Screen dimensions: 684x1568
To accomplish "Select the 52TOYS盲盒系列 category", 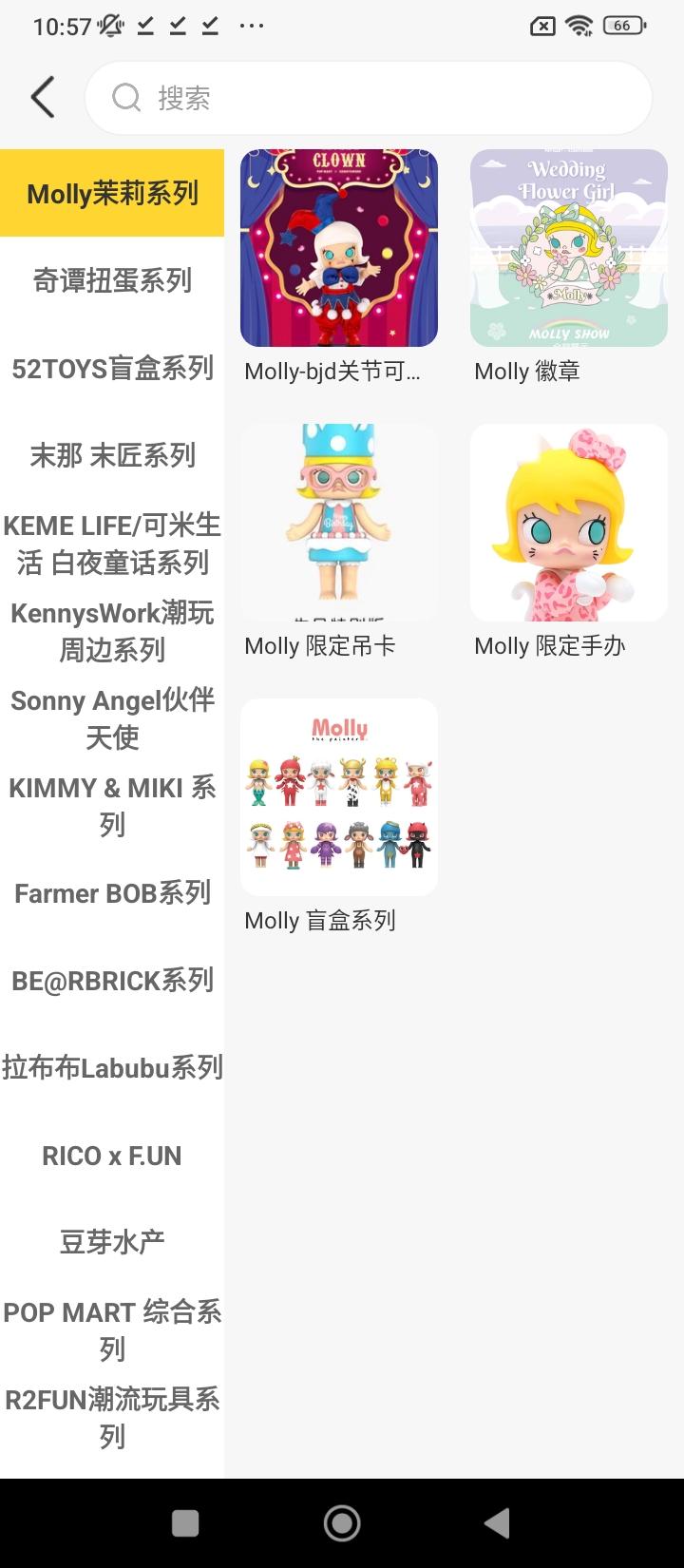I will (111, 369).
